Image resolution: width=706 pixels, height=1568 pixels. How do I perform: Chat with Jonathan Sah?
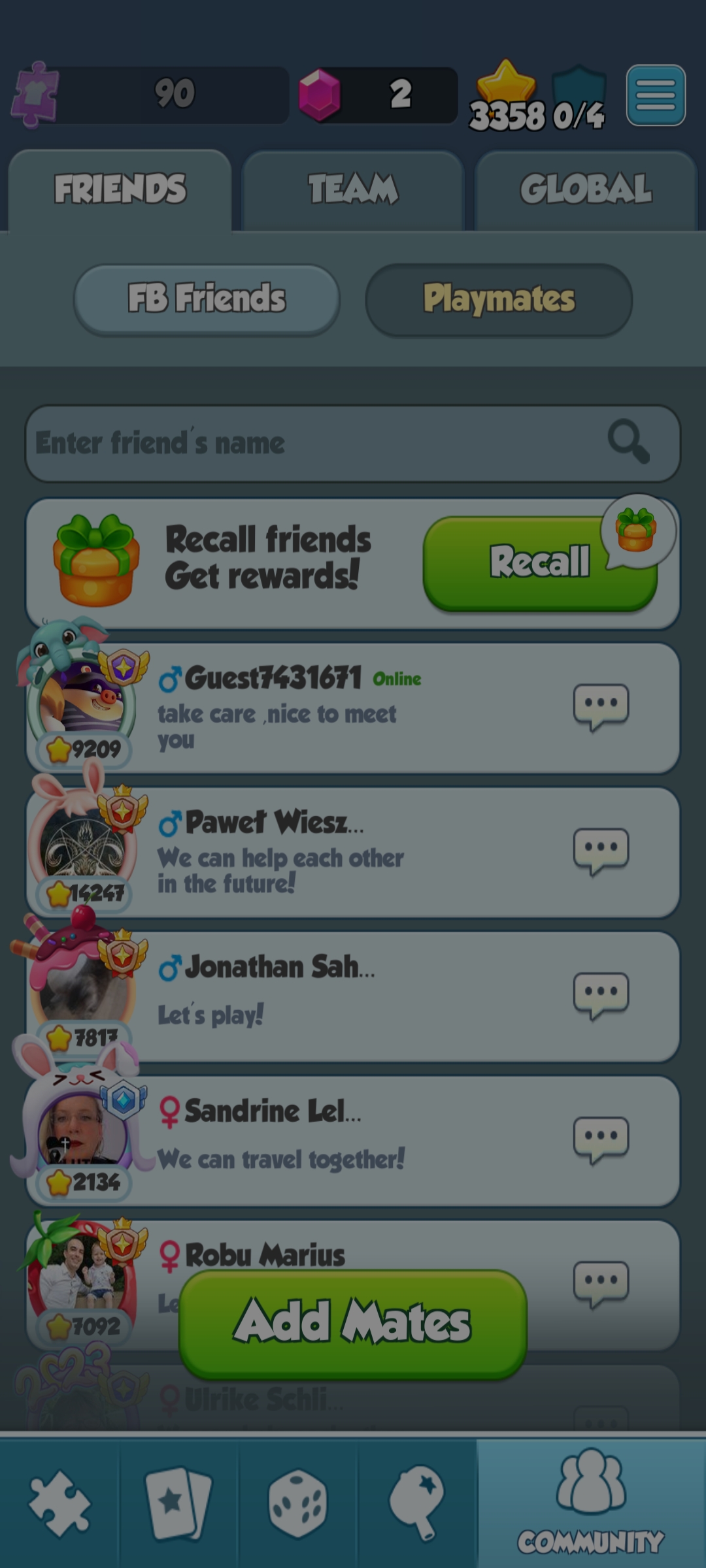point(601,995)
